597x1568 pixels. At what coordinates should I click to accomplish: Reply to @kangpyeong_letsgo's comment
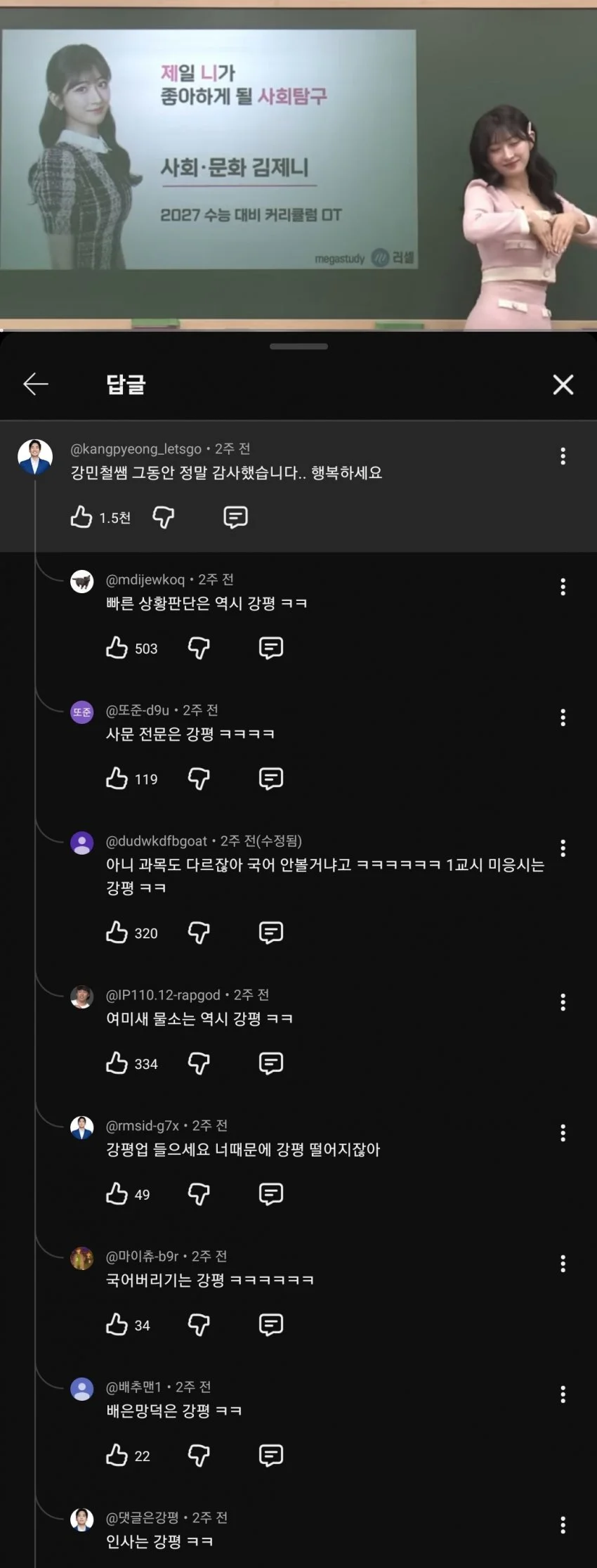click(235, 517)
